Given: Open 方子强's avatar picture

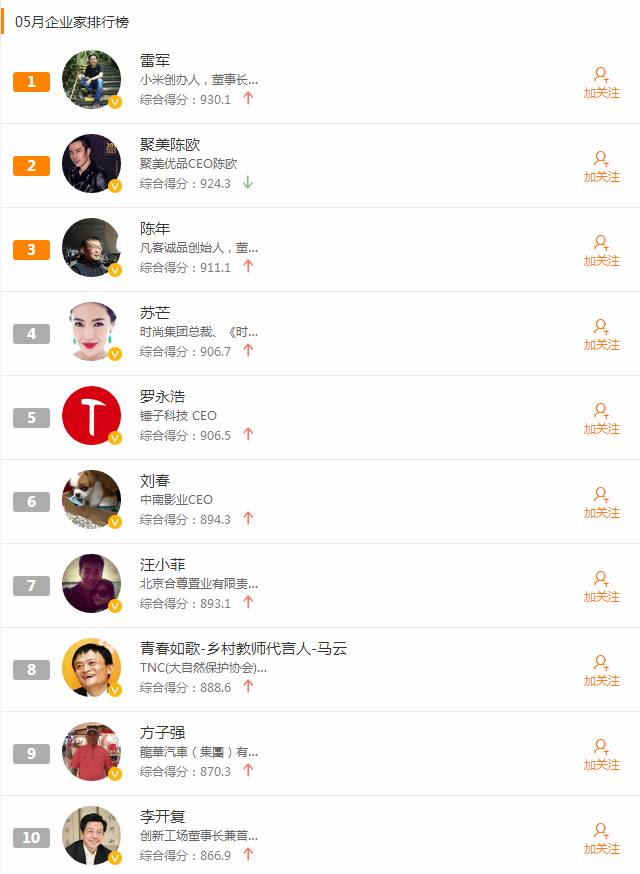Looking at the screenshot, I should click(x=91, y=751).
